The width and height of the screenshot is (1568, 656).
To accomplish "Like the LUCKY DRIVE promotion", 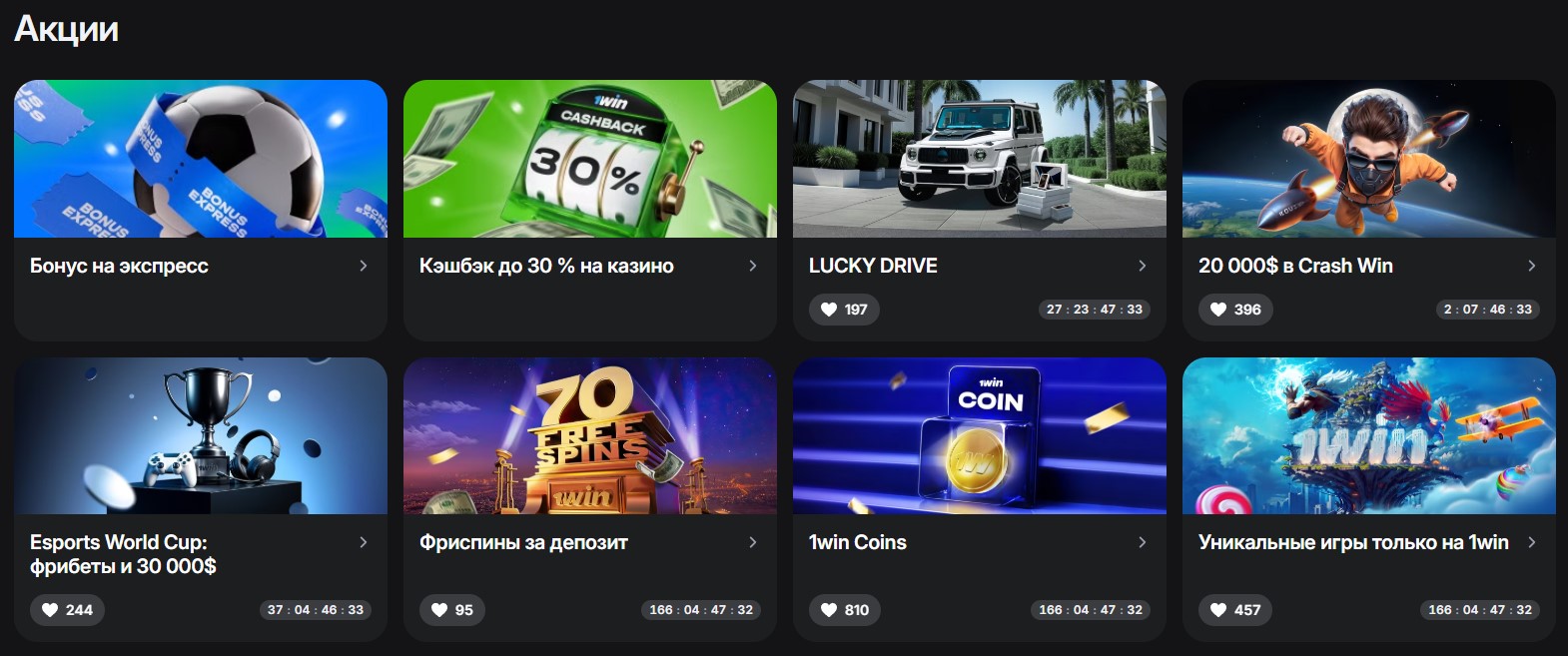I will 844,310.
